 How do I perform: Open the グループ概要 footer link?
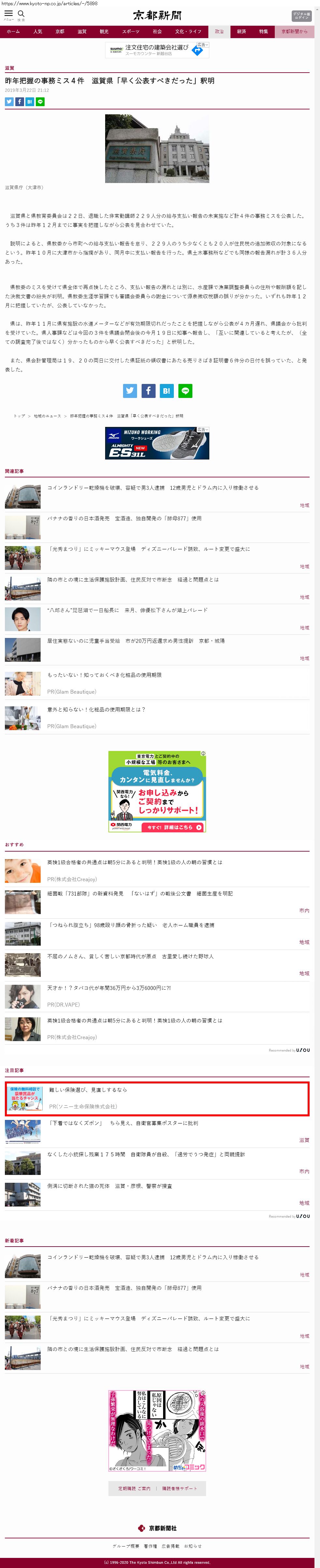click(x=125, y=1546)
